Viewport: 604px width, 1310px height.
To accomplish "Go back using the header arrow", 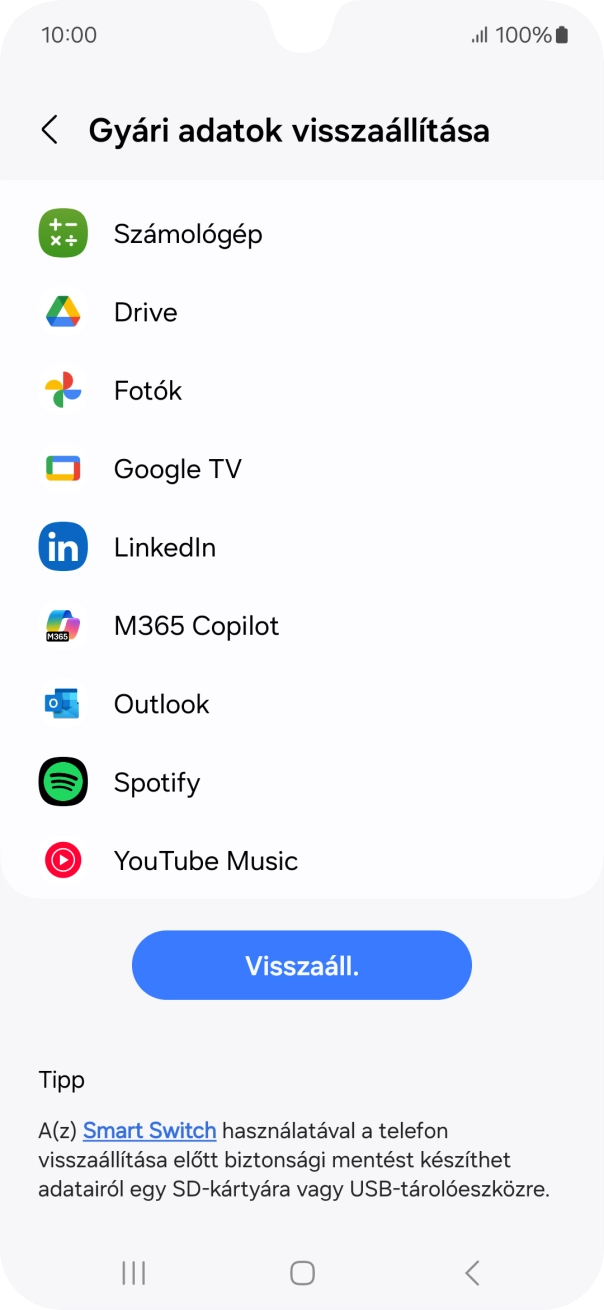I will coord(49,130).
